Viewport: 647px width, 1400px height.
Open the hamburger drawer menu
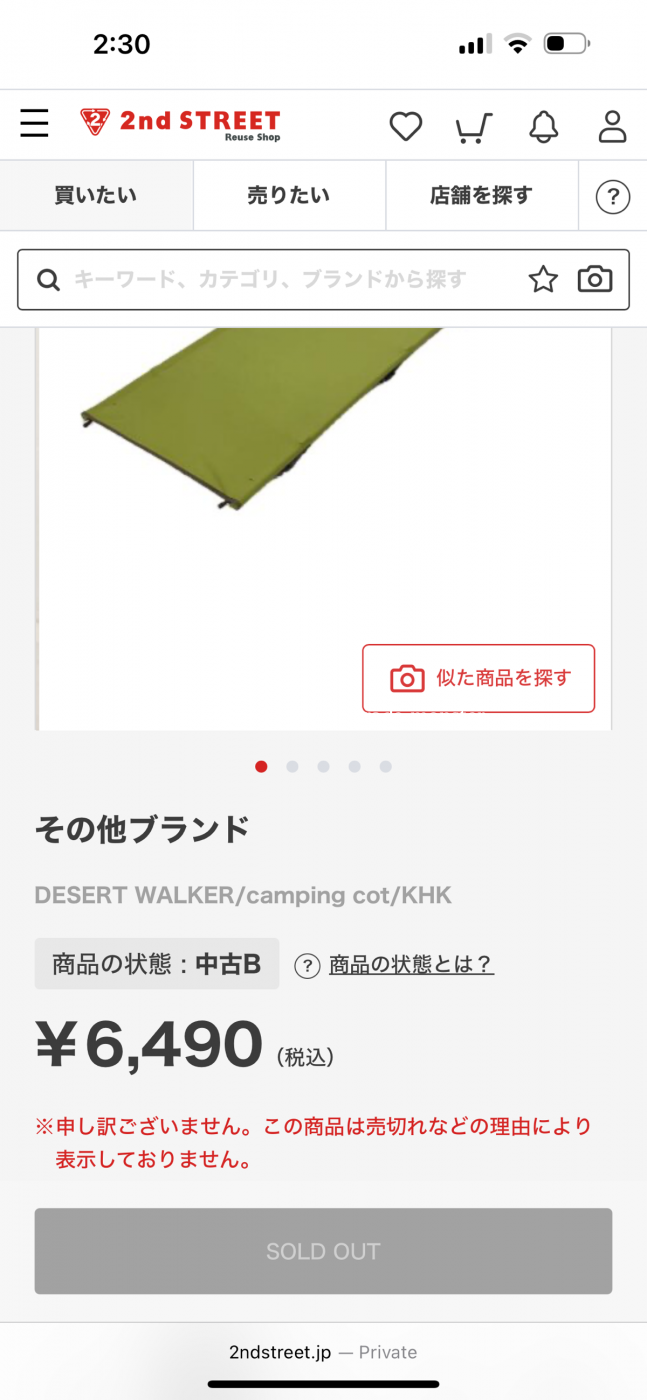click(x=34, y=124)
